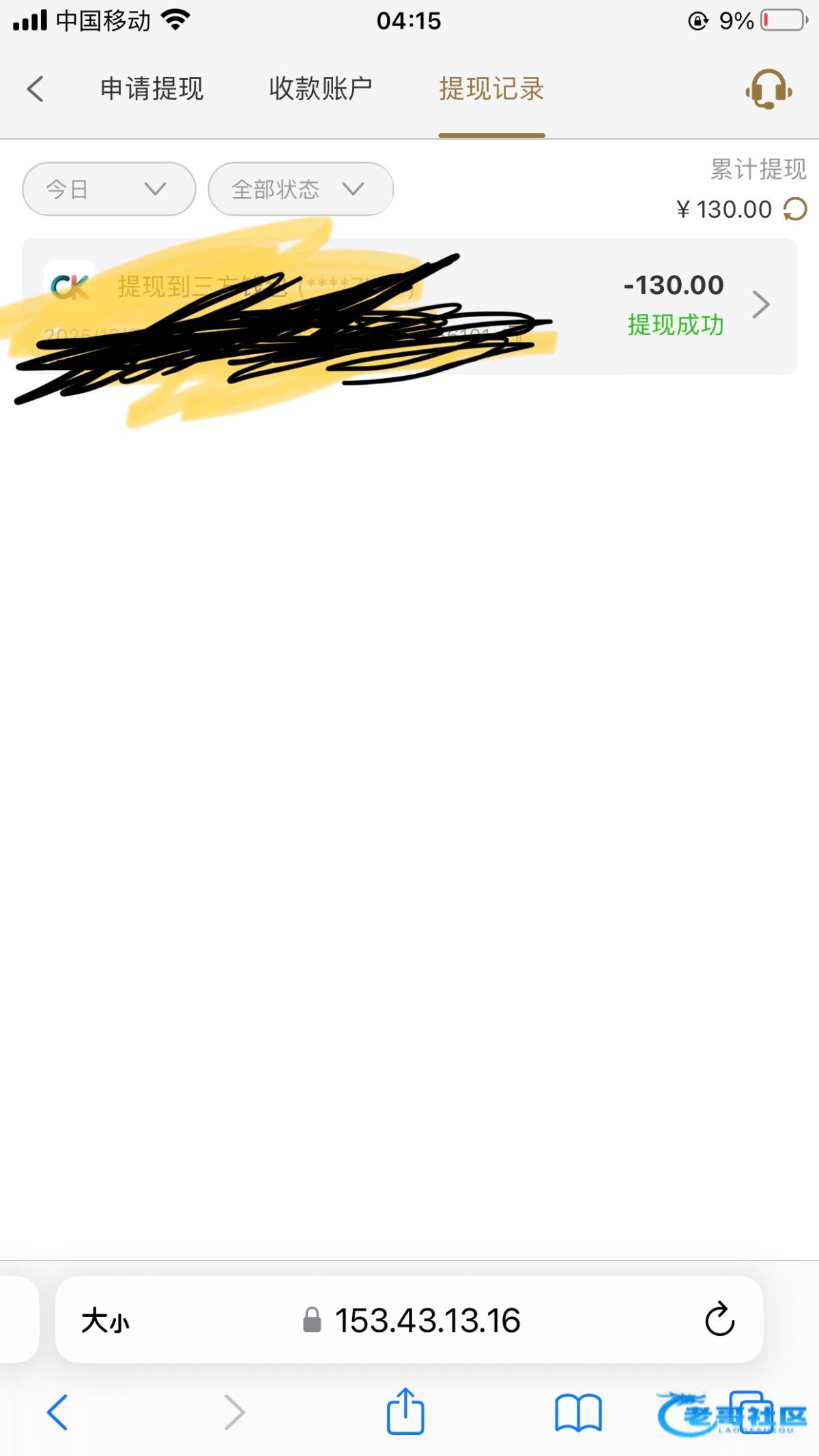Select the 提现记录 tab
This screenshot has height=1456, width=819.
point(491,89)
